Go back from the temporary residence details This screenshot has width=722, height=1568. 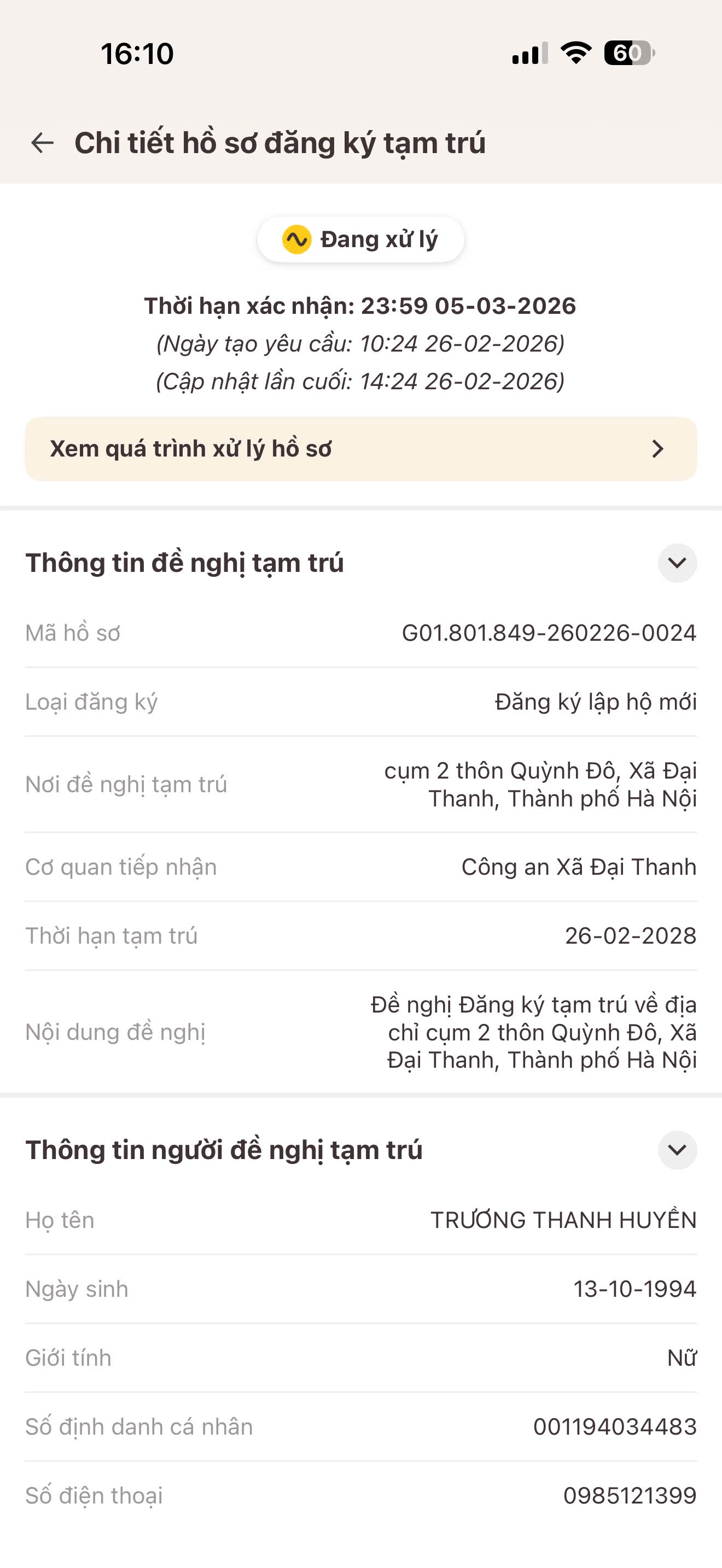pyautogui.click(x=43, y=143)
